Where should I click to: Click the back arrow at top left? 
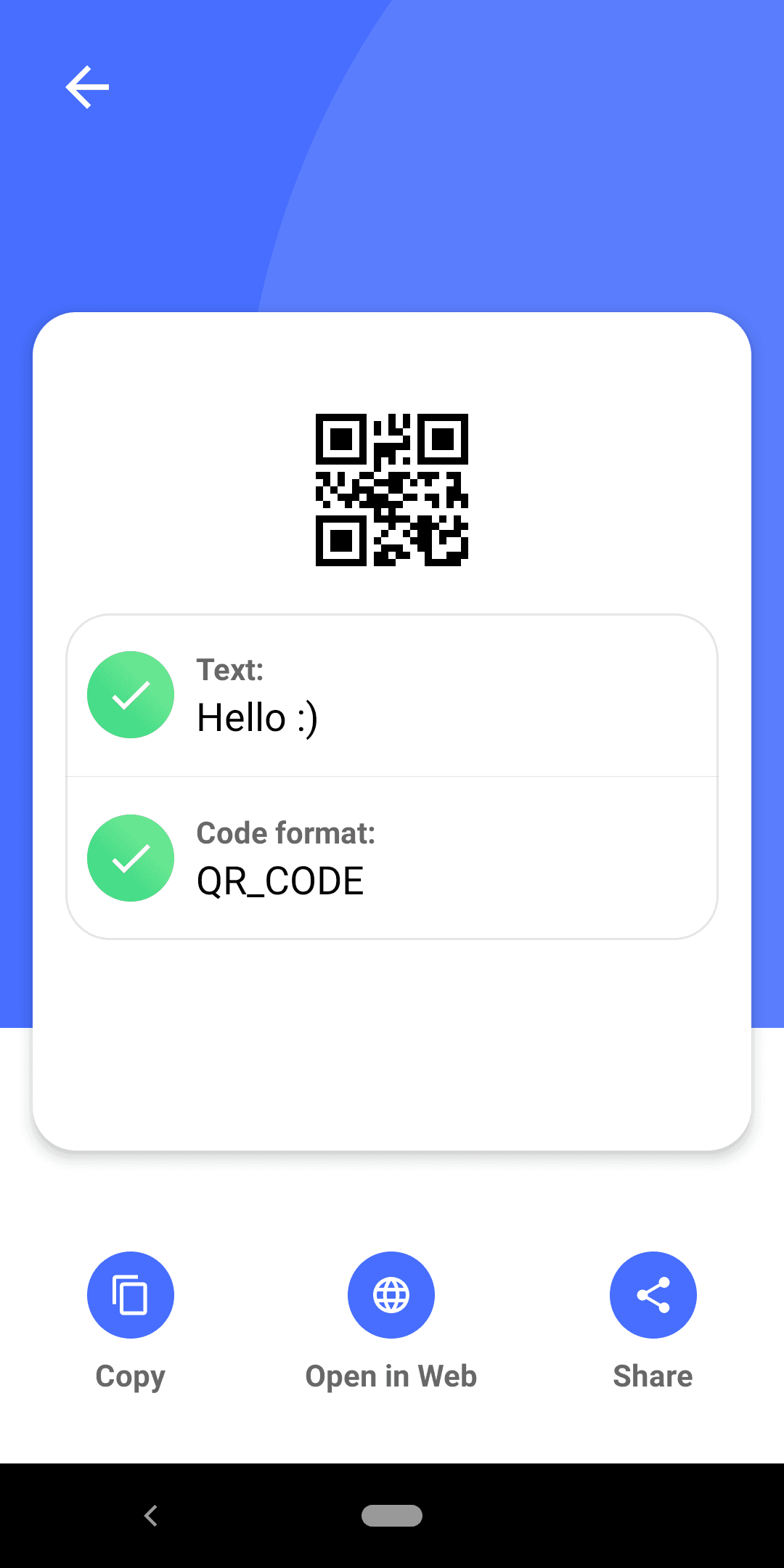coord(86,86)
